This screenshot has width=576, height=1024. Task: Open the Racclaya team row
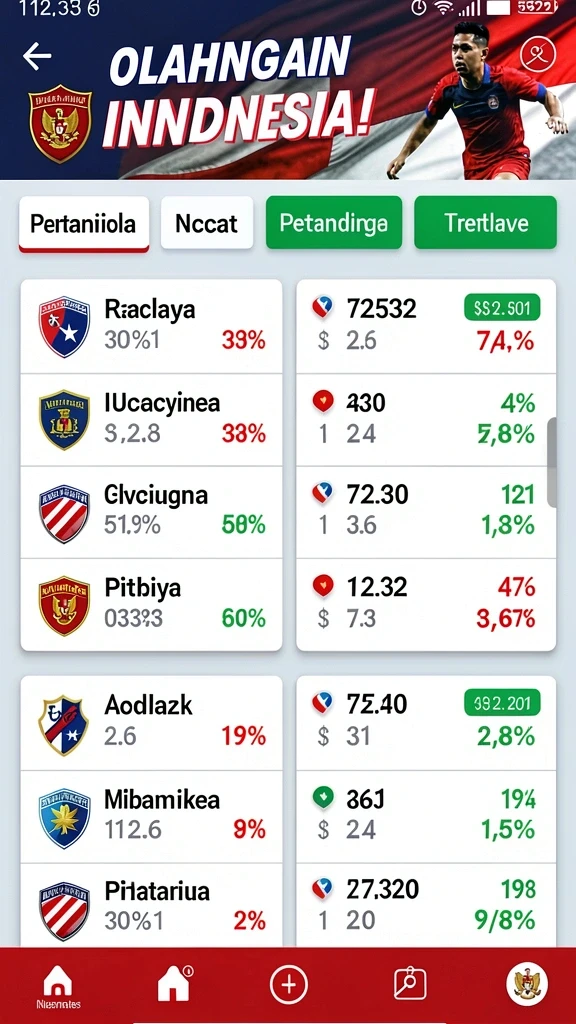coord(152,327)
